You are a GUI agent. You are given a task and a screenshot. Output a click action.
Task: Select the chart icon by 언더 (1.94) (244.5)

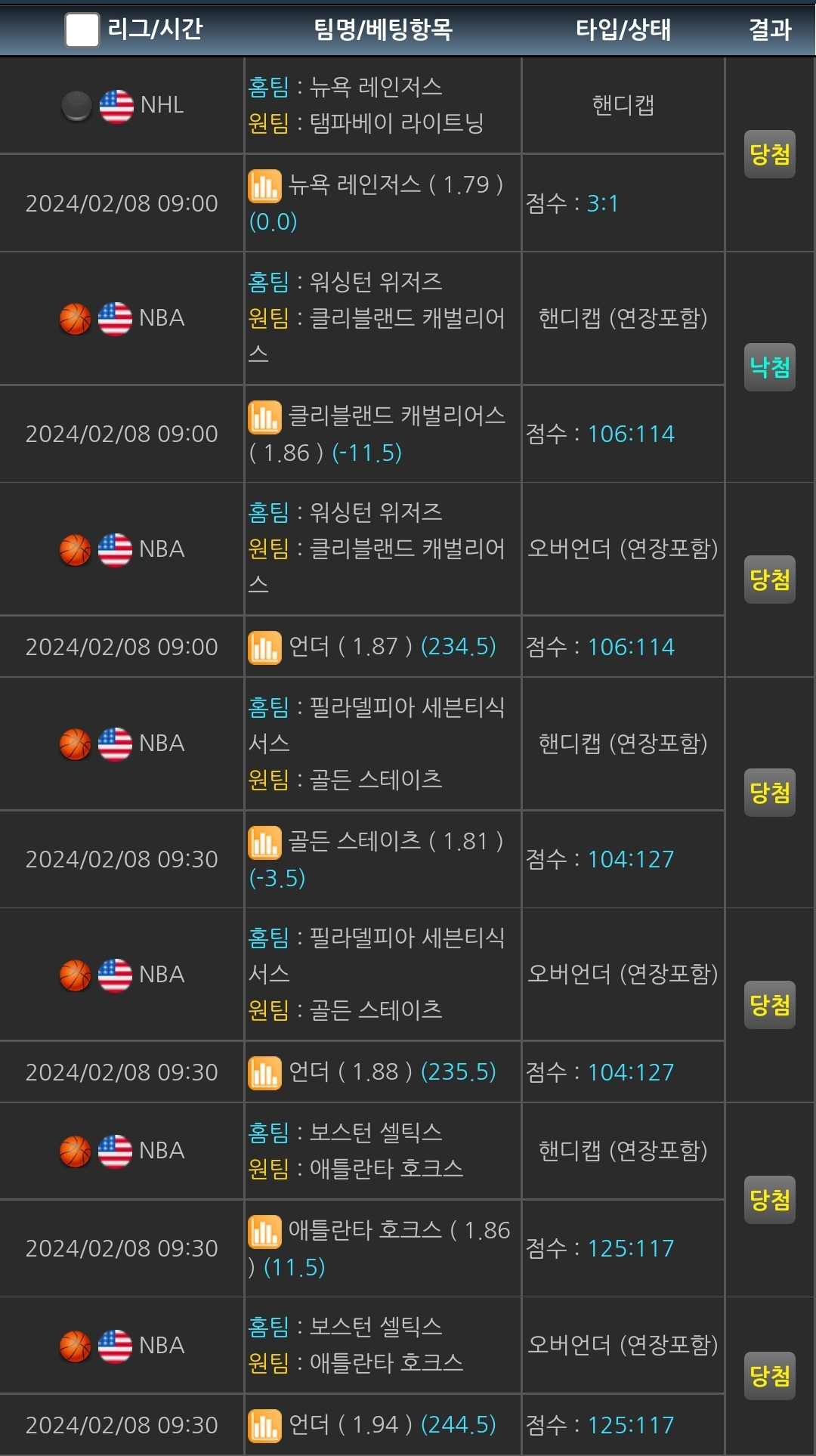[x=264, y=1426]
